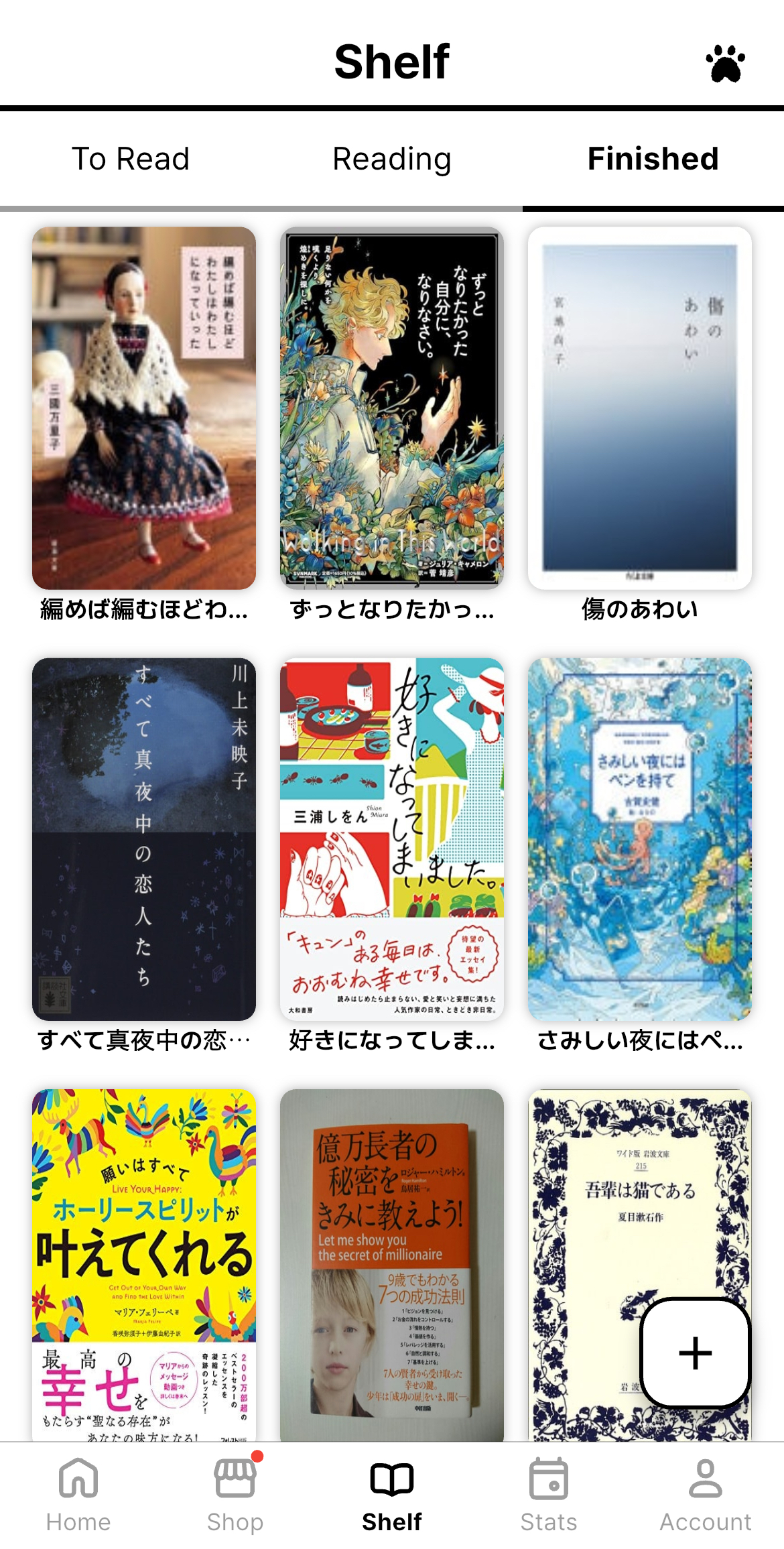This screenshot has height=1549, width=784.
Task: Switch to the Reading tab
Action: (392, 160)
